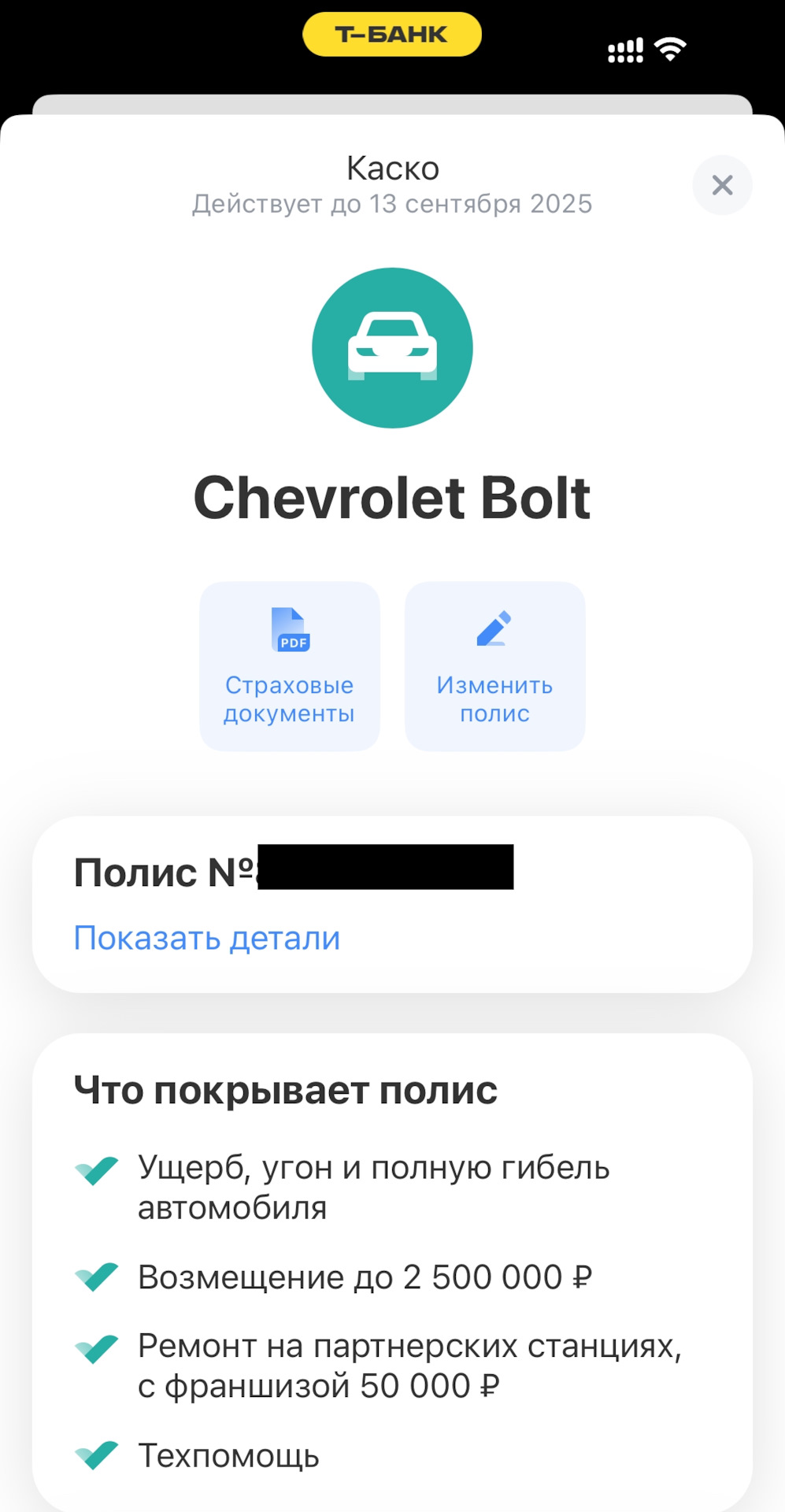Tap Изменить полис button
785x1512 pixels.
click(x=494, y=666)
